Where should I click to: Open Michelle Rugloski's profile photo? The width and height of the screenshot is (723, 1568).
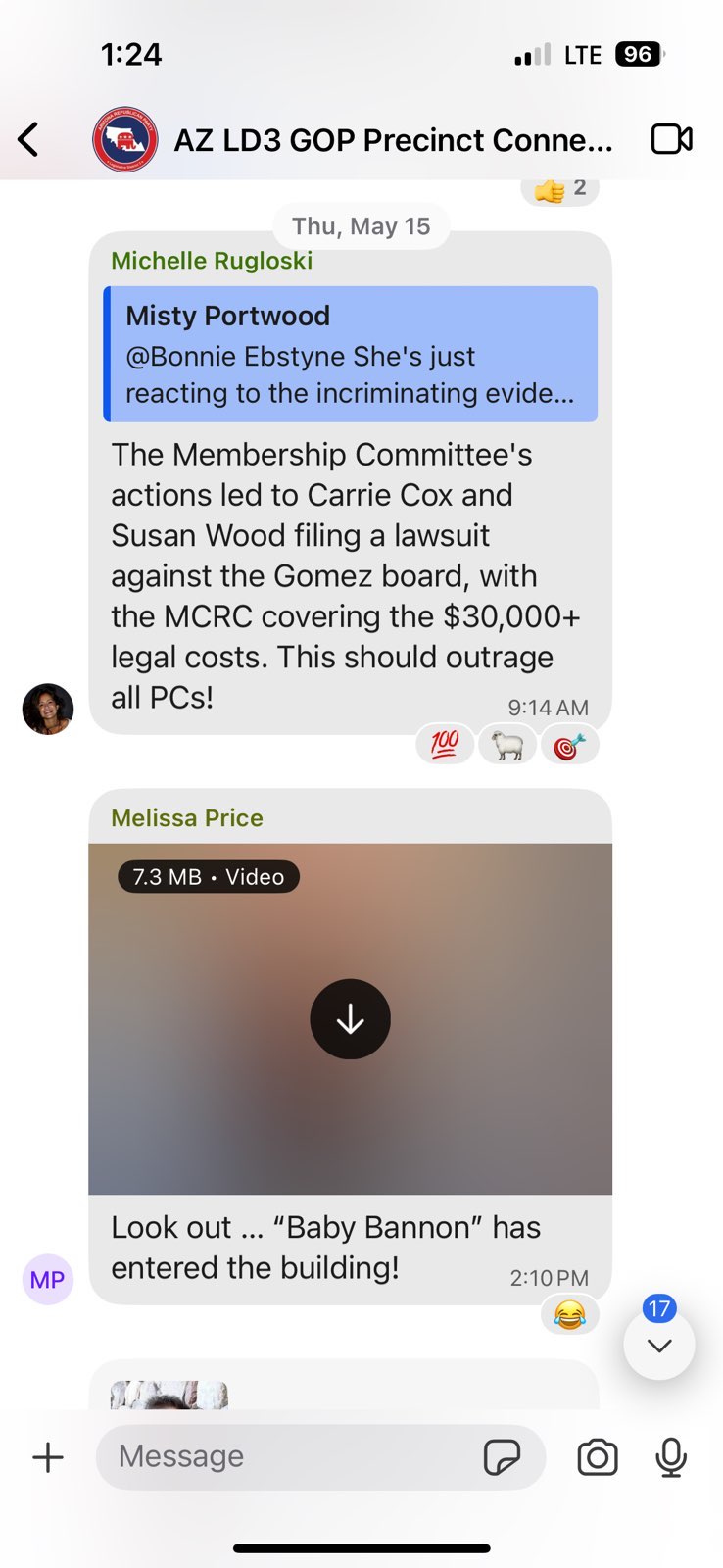point(47,709)
